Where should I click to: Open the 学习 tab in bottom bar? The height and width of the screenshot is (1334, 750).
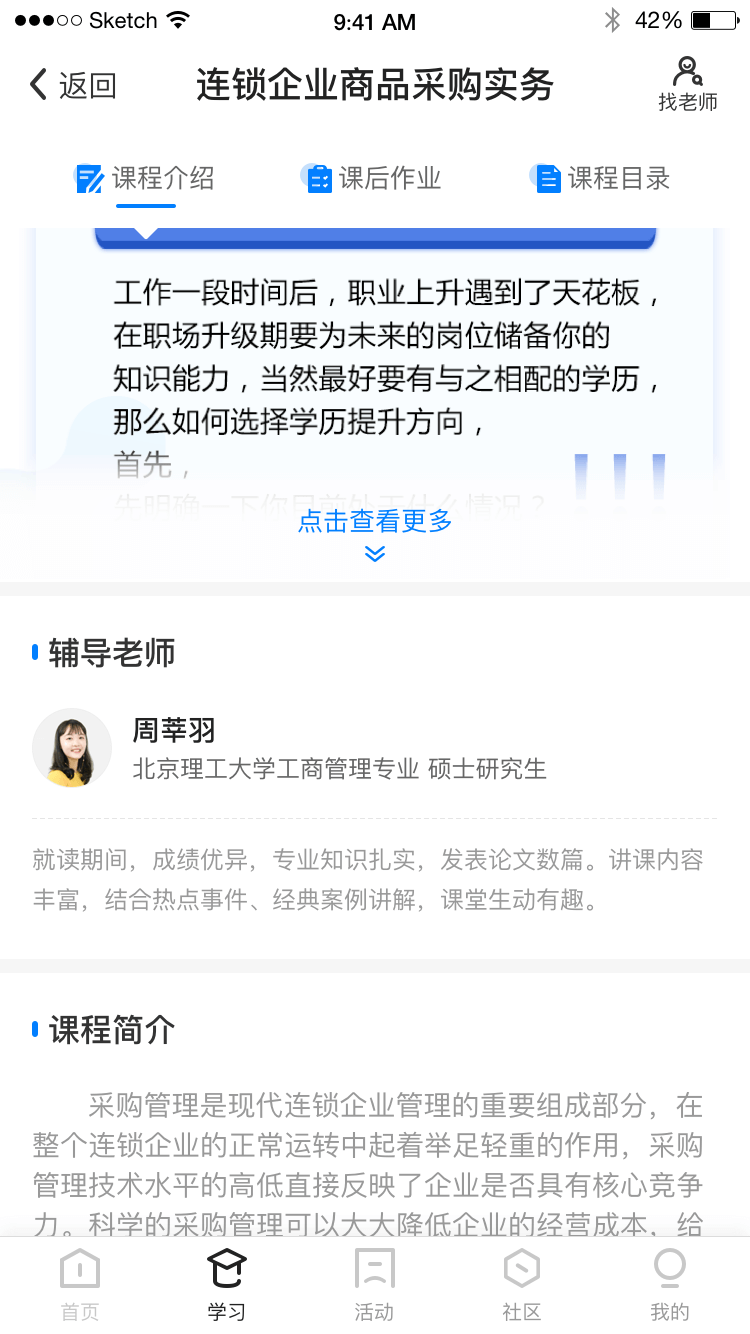pyautogui.click(x=227, y=1285)
